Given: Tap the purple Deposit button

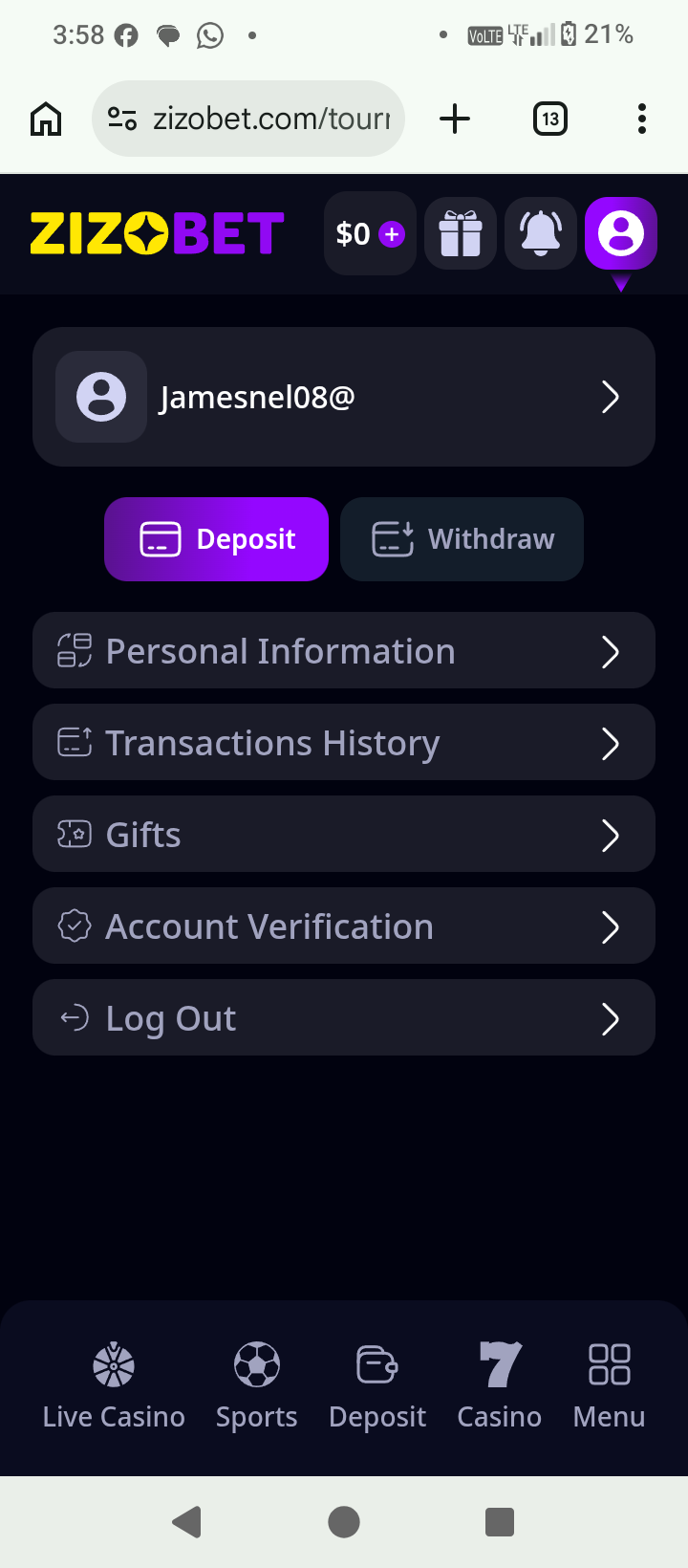Looking at the screenshot, I should [x=217, y=539].
